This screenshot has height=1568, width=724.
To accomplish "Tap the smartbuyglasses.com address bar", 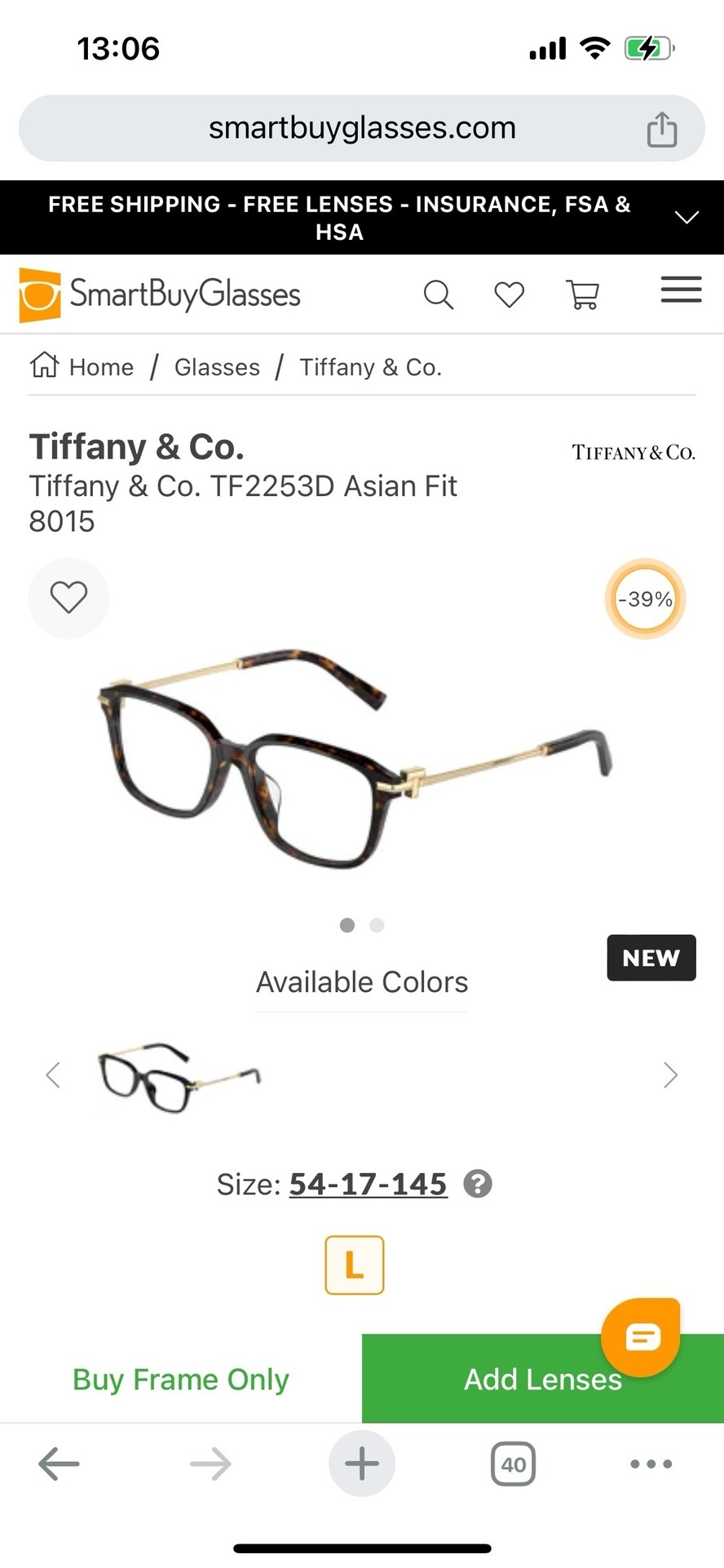I will click(x=362, y=128).
